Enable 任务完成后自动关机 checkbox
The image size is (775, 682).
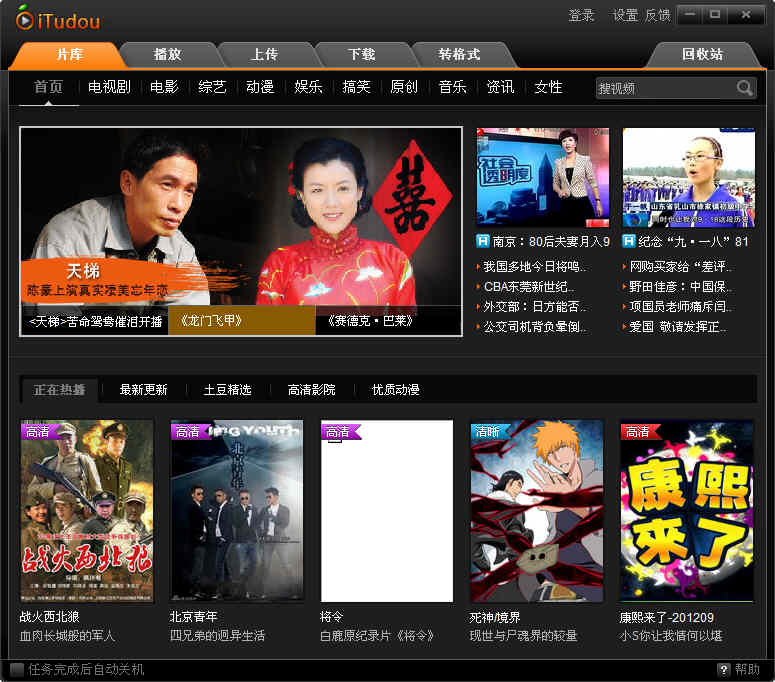coord(17,669)
